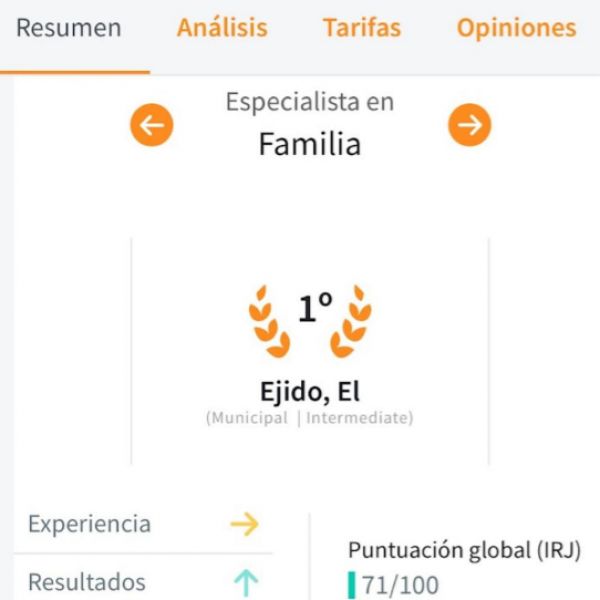The width and height of the screenshot is (600, 600).
Task: Open the Resultados row
Action: point(143,582)
